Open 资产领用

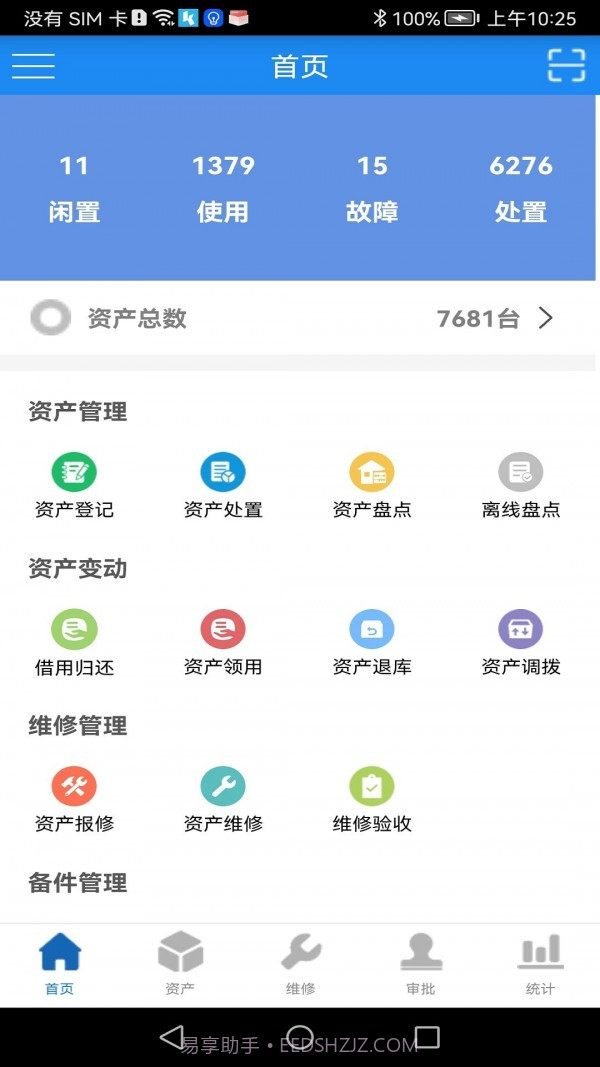(x=223, y=643)
